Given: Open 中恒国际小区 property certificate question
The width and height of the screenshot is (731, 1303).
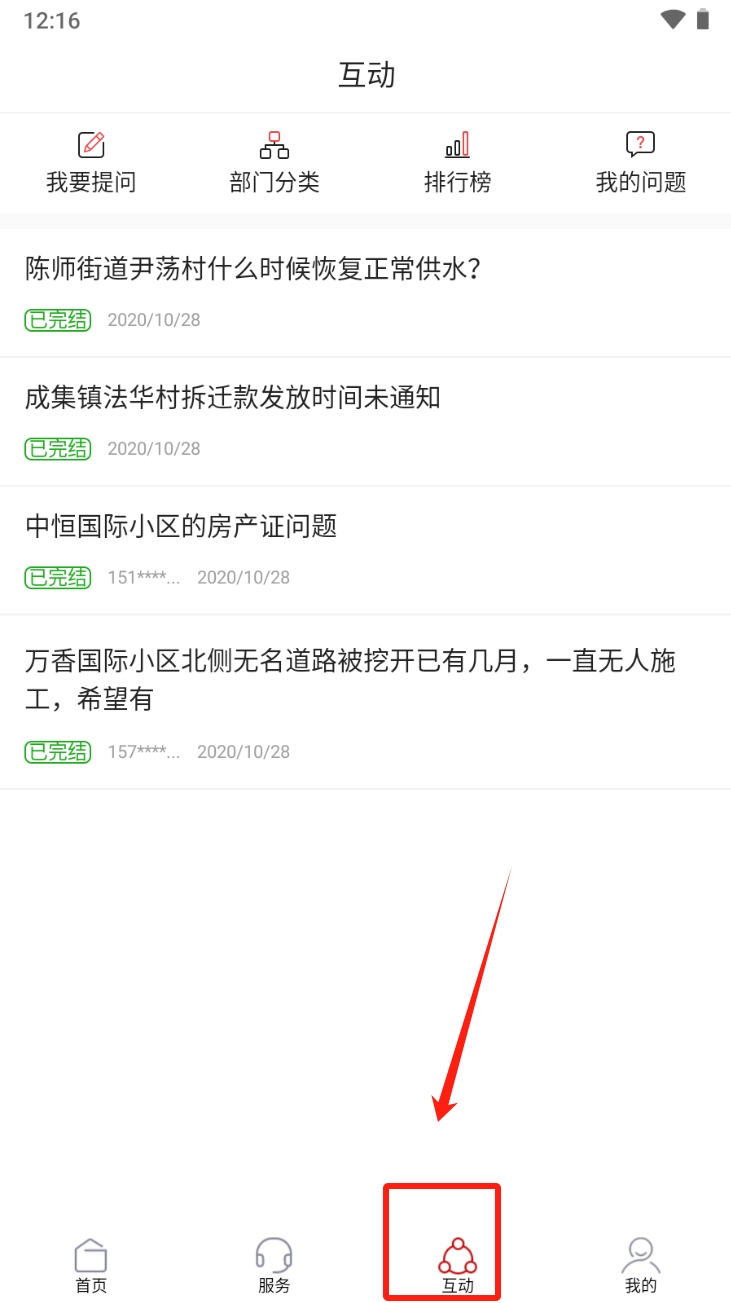Looking at the screenshot, I should pyautogui.click(x=181, y=526).
